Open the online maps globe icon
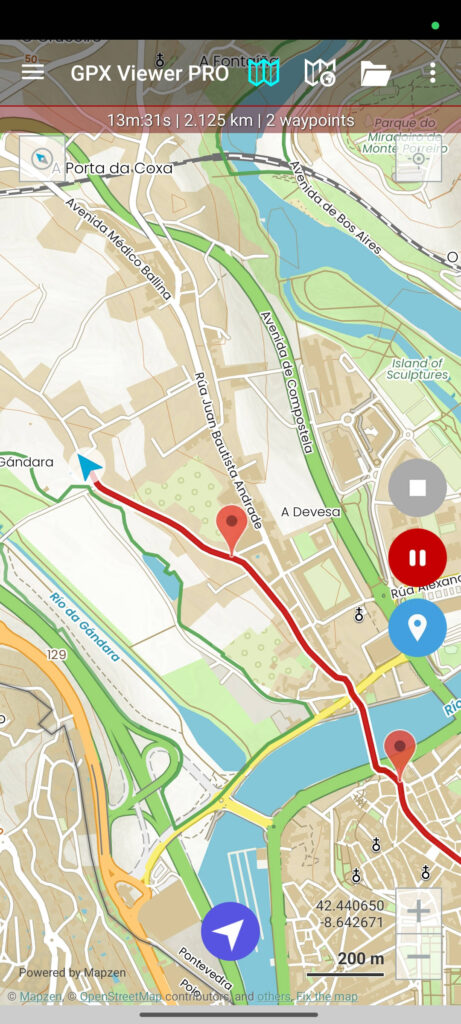Image resolution: width=461 pixels, height=1024 pixels. point(320,72)
